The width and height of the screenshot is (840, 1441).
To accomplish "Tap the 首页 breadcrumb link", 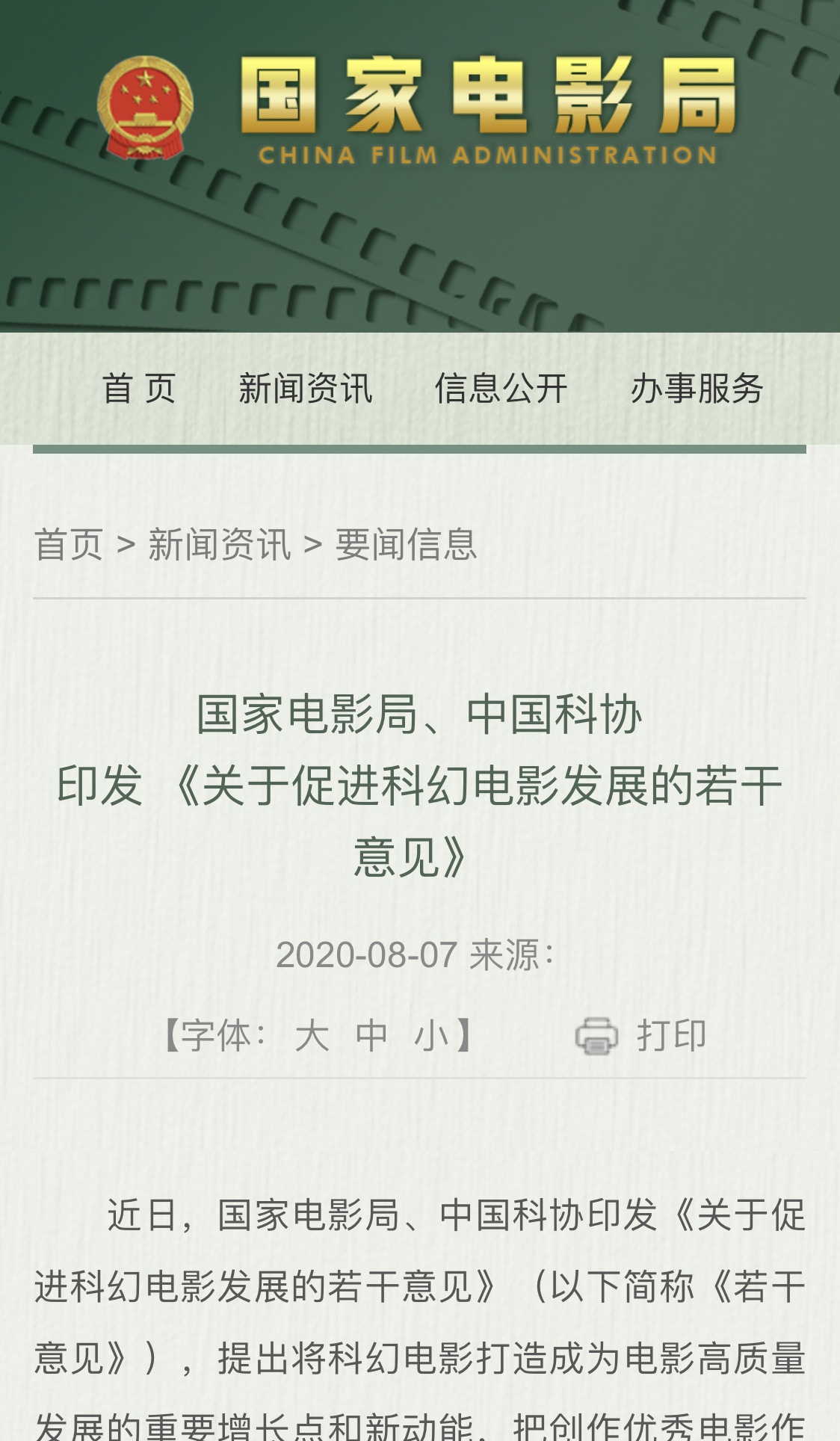I will point(69,544).
